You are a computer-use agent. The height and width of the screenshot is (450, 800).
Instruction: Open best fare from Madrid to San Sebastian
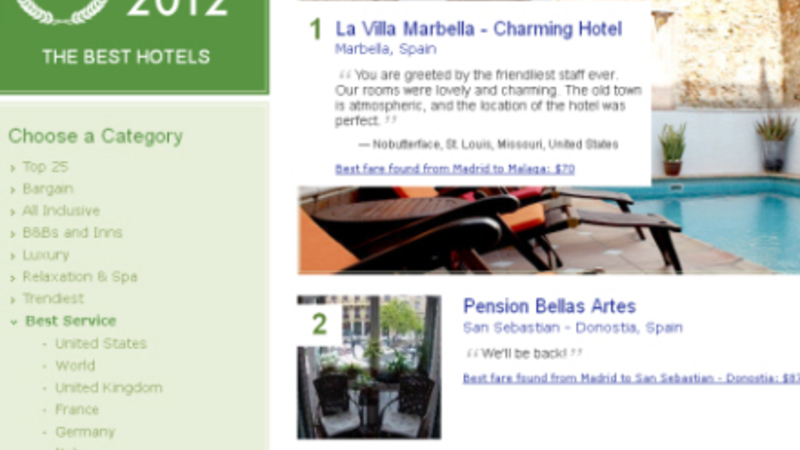pos(630,378)
